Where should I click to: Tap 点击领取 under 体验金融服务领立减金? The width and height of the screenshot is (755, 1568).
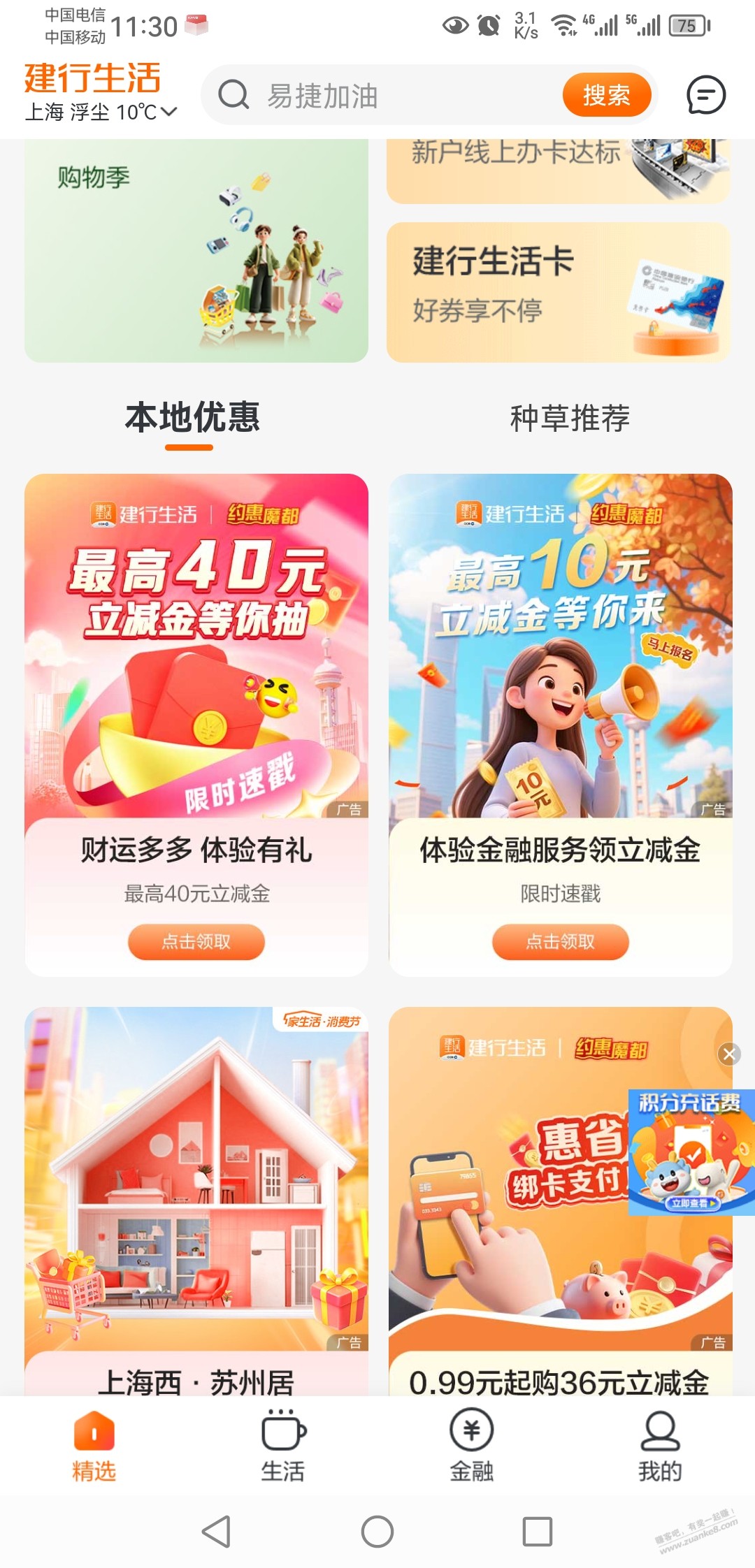pos(560,942)
